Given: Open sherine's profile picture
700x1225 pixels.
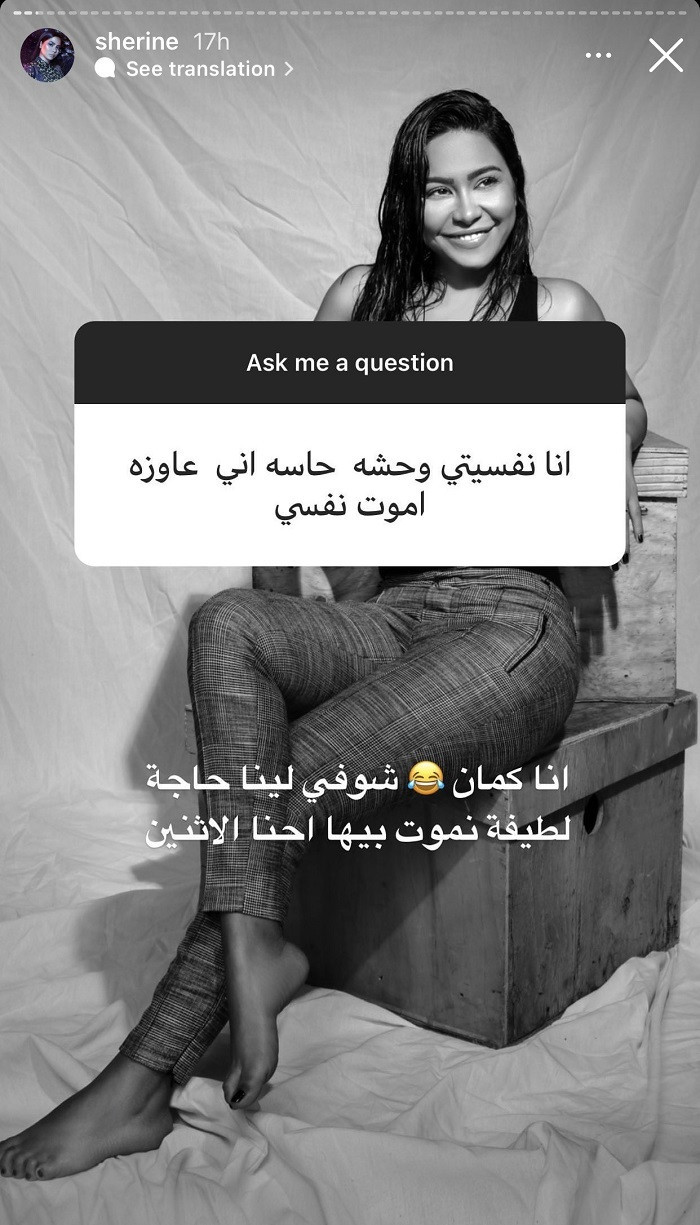Looking at the screenshot, I should point(47,55).
